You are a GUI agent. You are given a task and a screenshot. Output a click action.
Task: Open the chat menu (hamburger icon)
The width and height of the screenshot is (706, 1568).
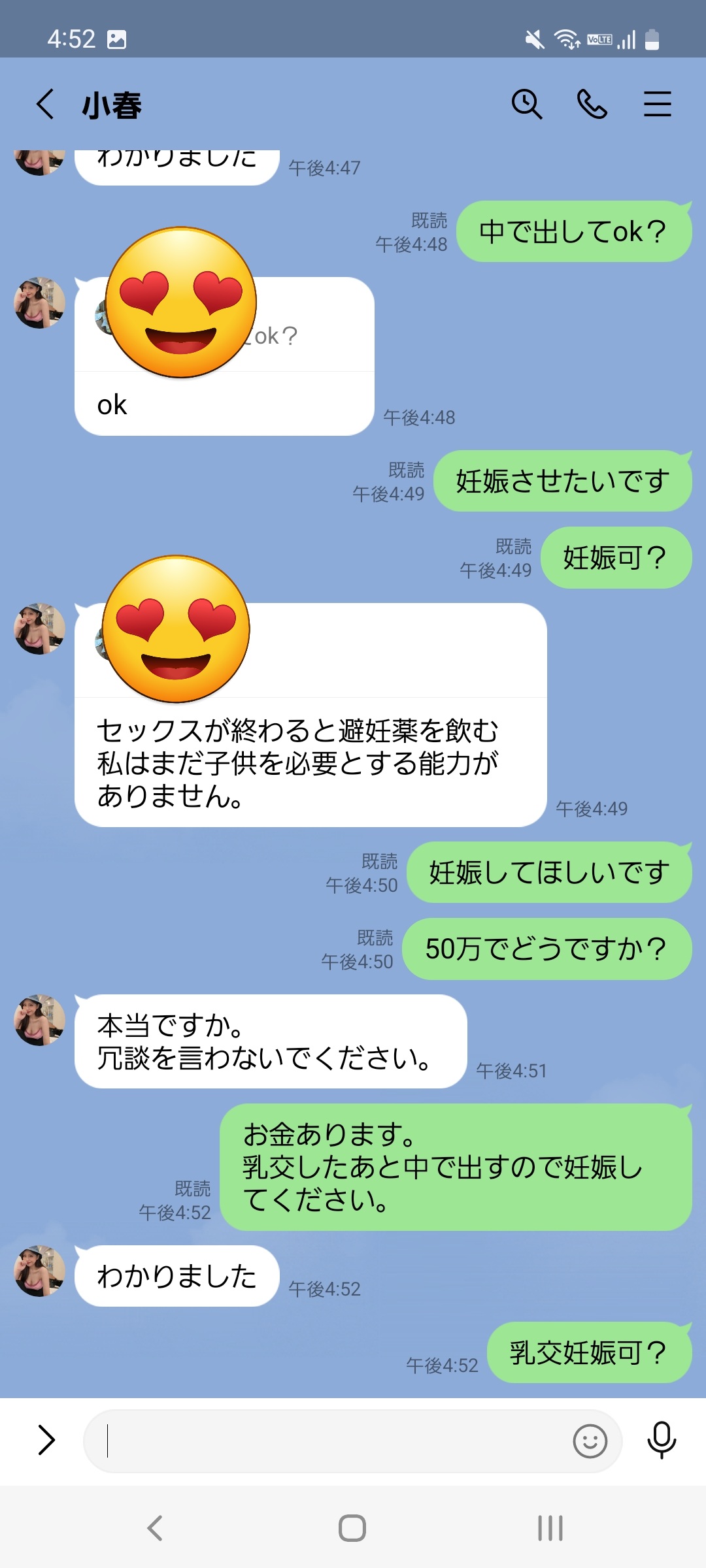click(x=657, y=105)
